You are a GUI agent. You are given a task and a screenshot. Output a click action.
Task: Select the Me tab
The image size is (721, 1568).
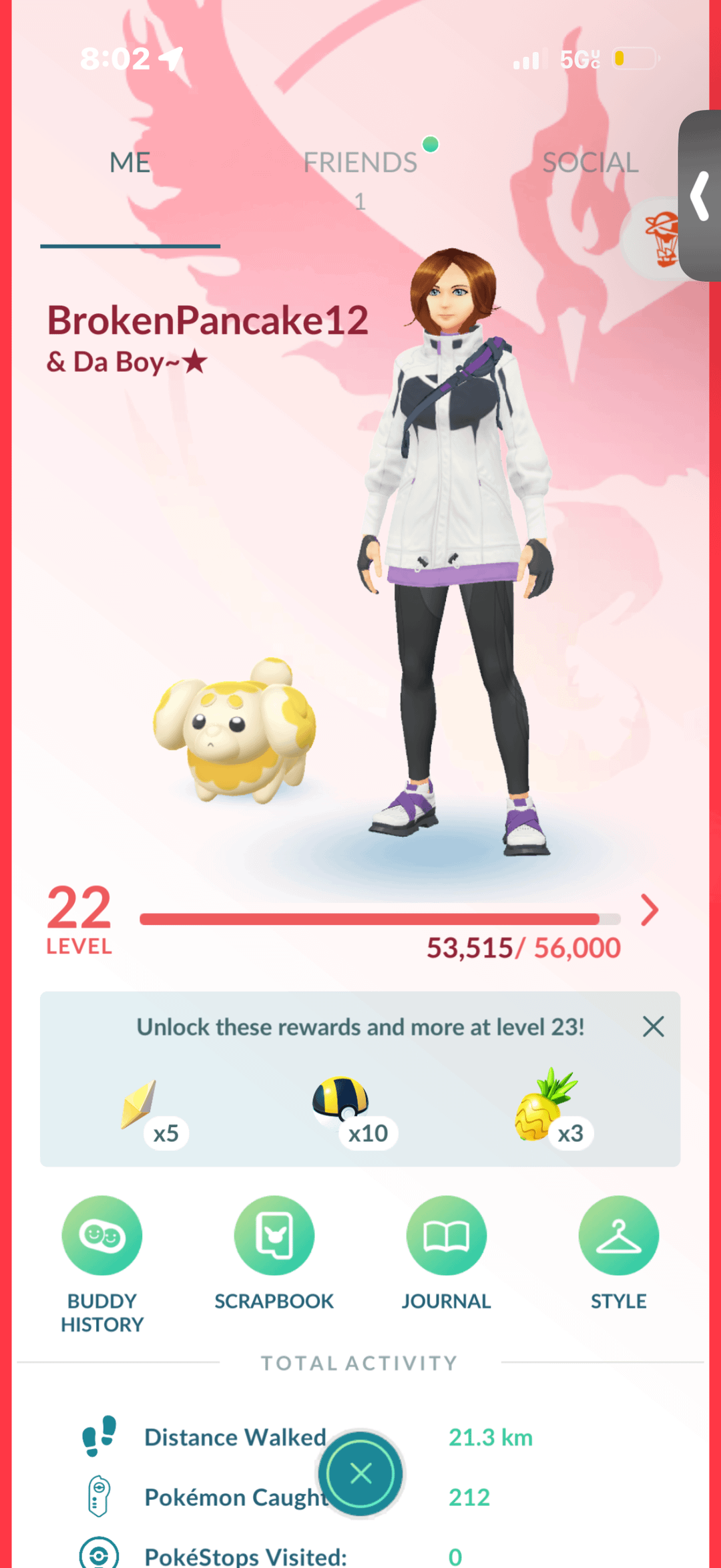[130, 163]
